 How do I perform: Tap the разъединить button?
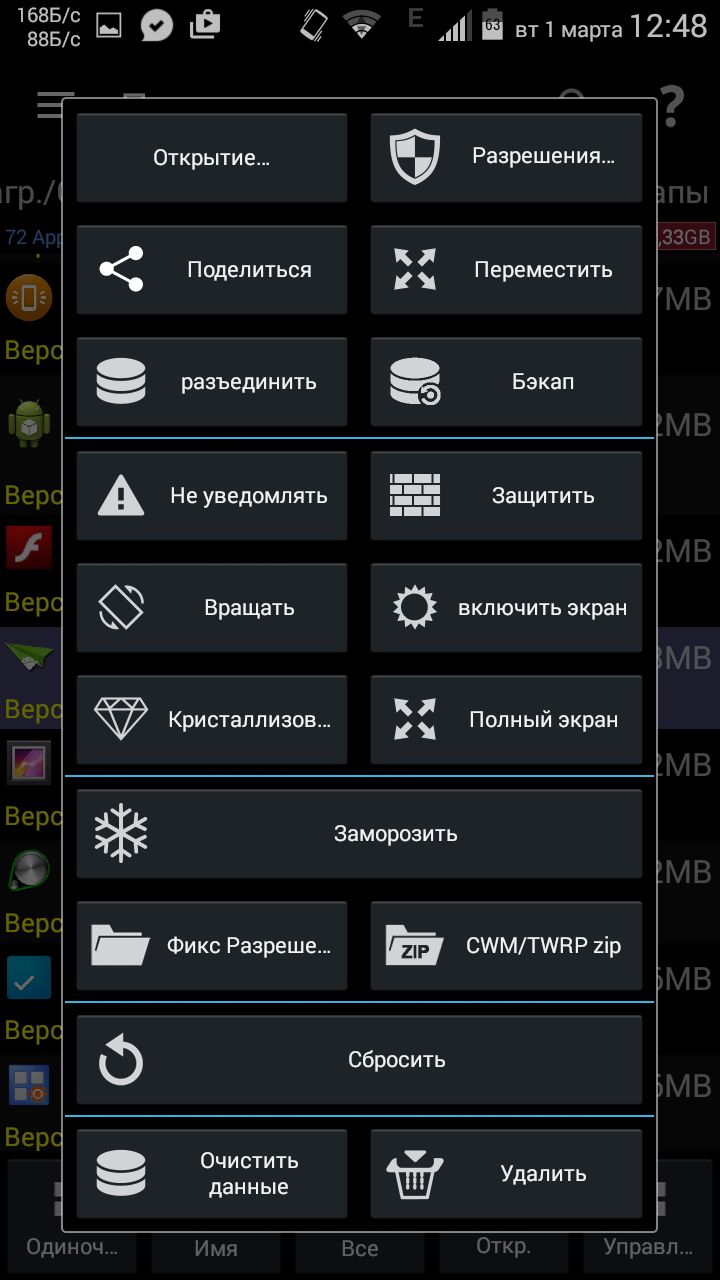[x=212, y=382]
